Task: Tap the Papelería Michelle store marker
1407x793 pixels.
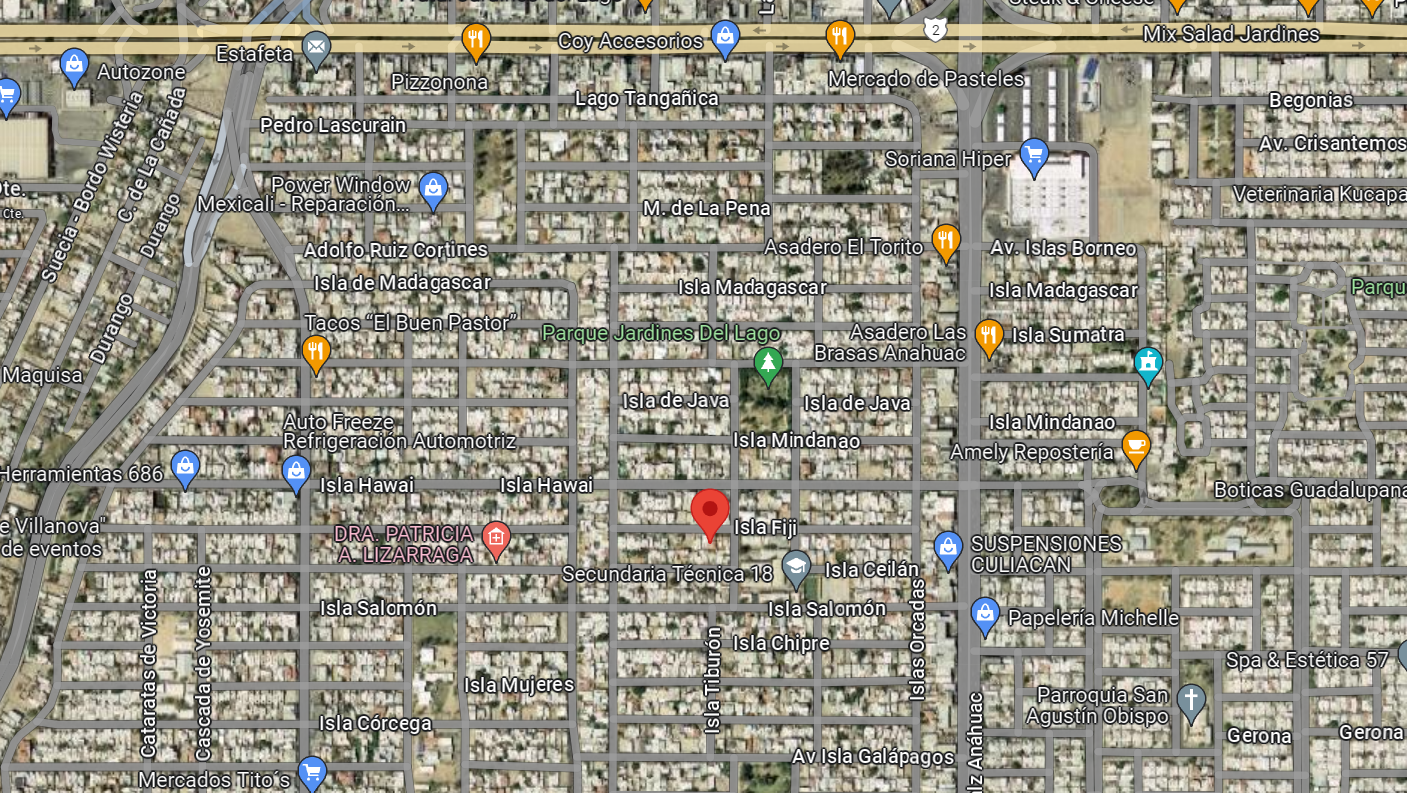Action: (x=985, y=617)
